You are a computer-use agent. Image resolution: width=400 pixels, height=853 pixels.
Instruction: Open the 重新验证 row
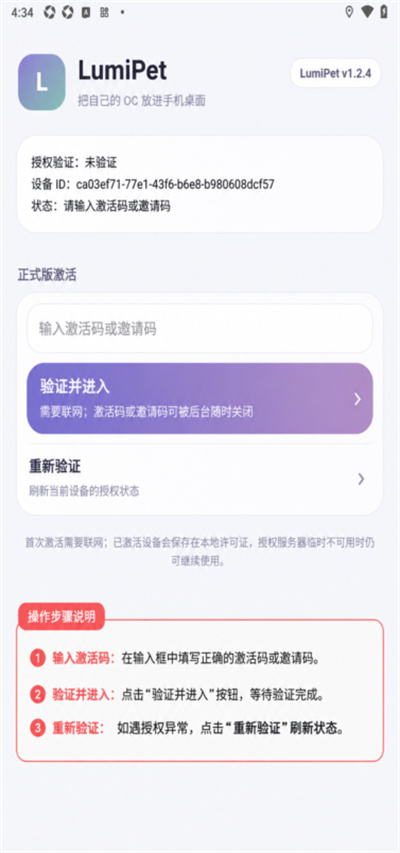point(200,478)
